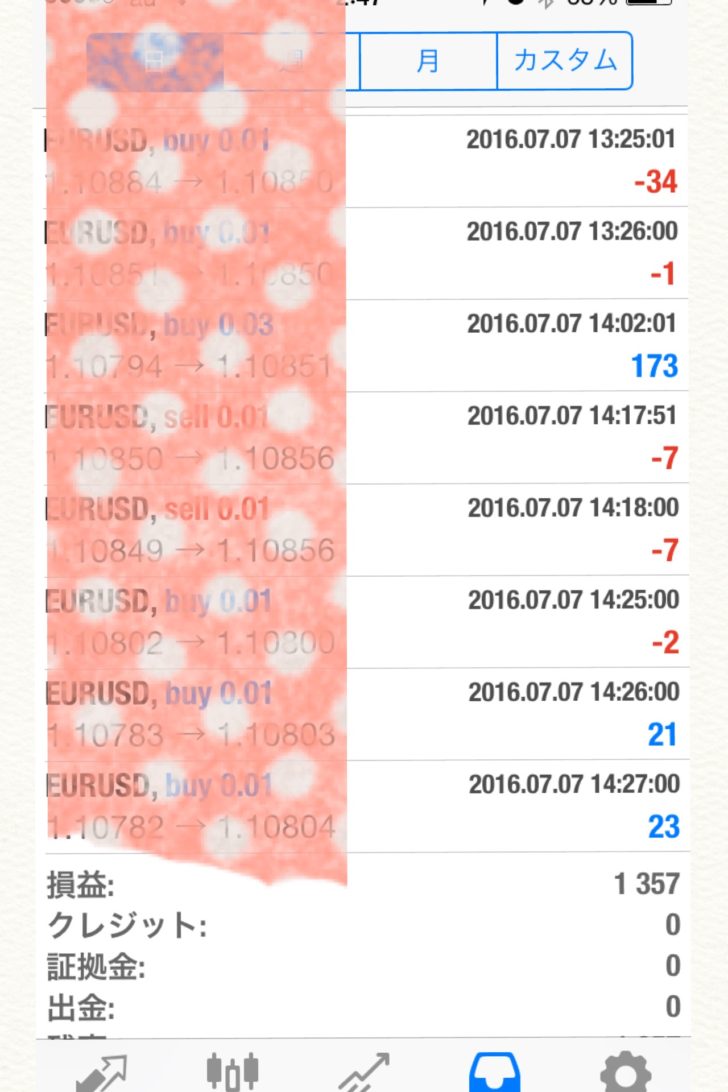The height and width of the screenshot is (1092, 728).
Task: Select the カスタム custom period
Action: click(565, 61)
